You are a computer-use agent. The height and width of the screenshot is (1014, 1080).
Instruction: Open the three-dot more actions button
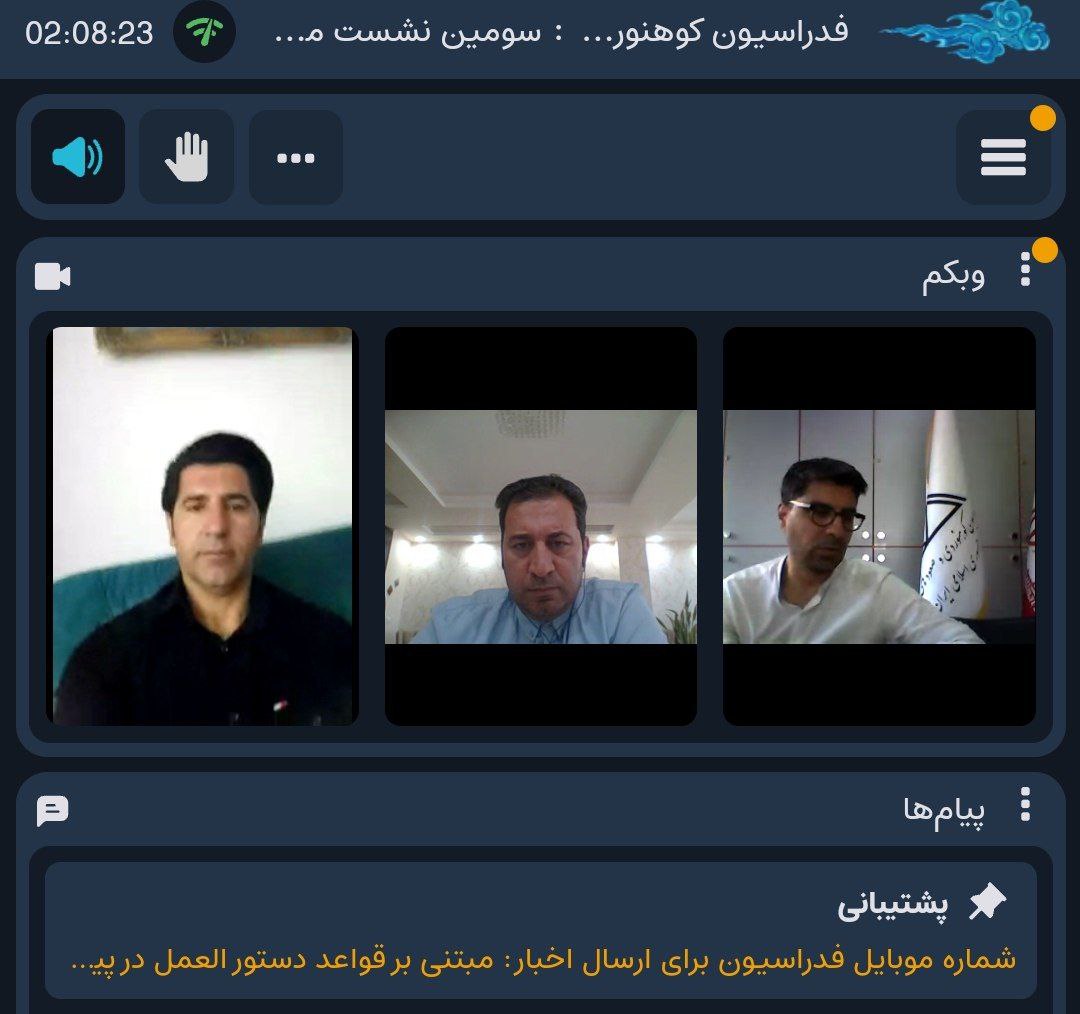pos(295,157)
